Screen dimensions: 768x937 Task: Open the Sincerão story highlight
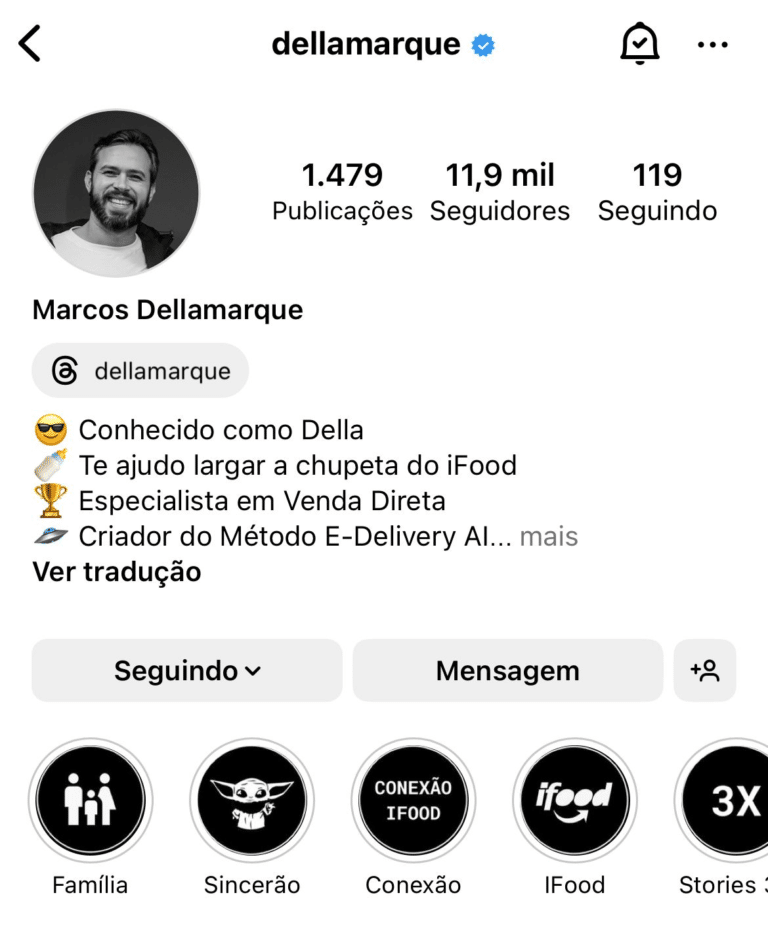click(x=251, y=800)
